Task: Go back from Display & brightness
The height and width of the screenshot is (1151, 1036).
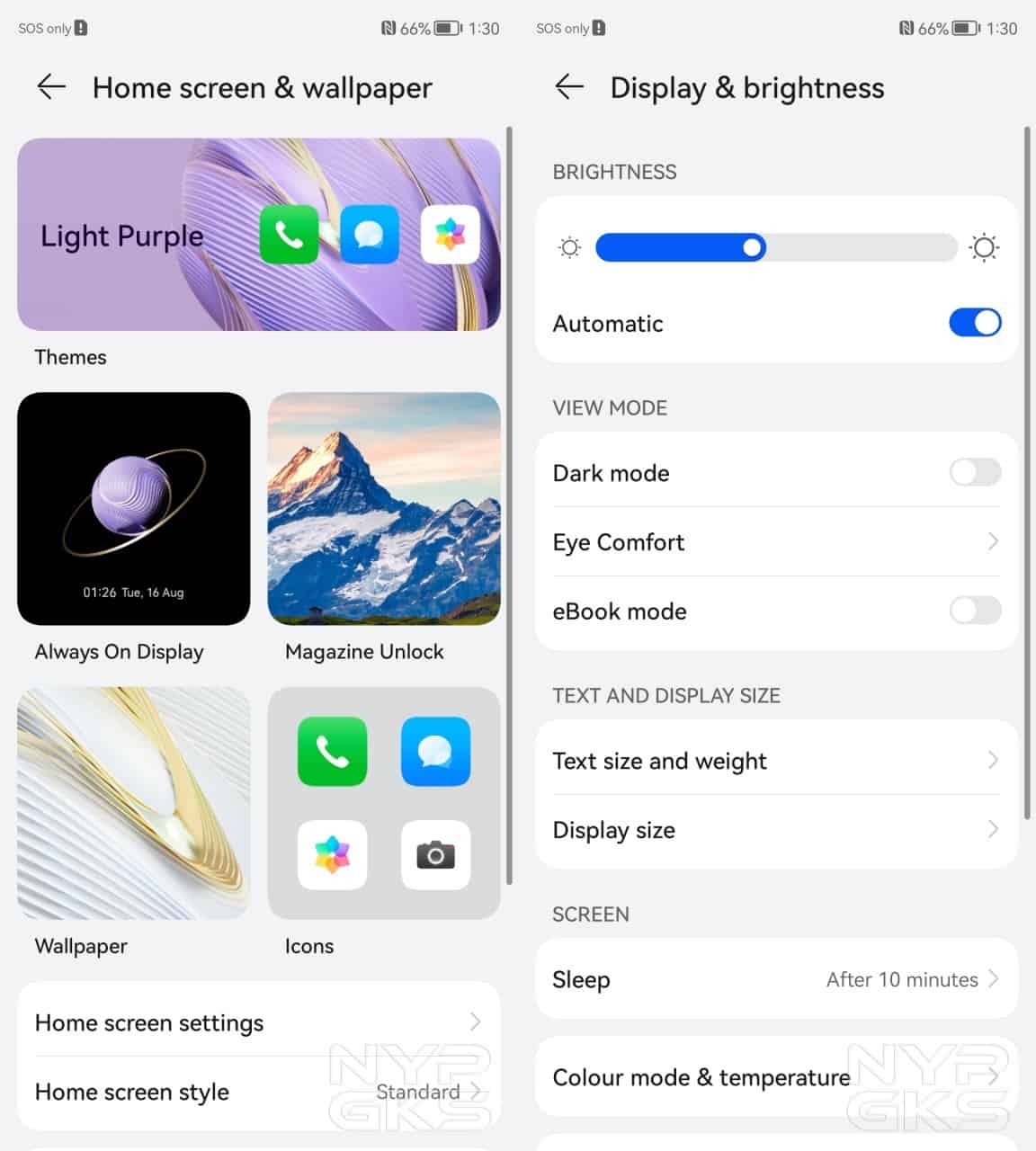Action: [569, 87]
